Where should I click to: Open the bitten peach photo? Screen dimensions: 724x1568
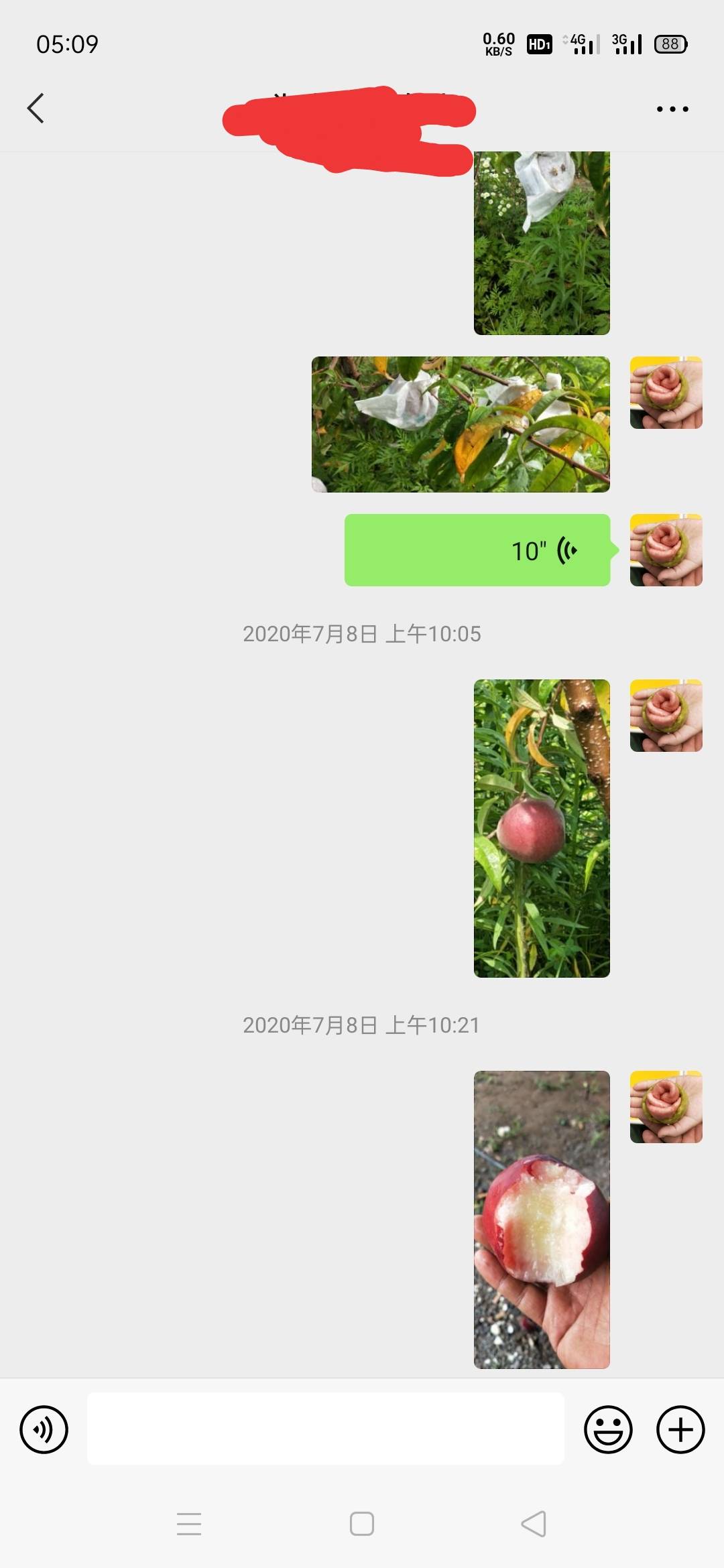tap(542, 1220)
